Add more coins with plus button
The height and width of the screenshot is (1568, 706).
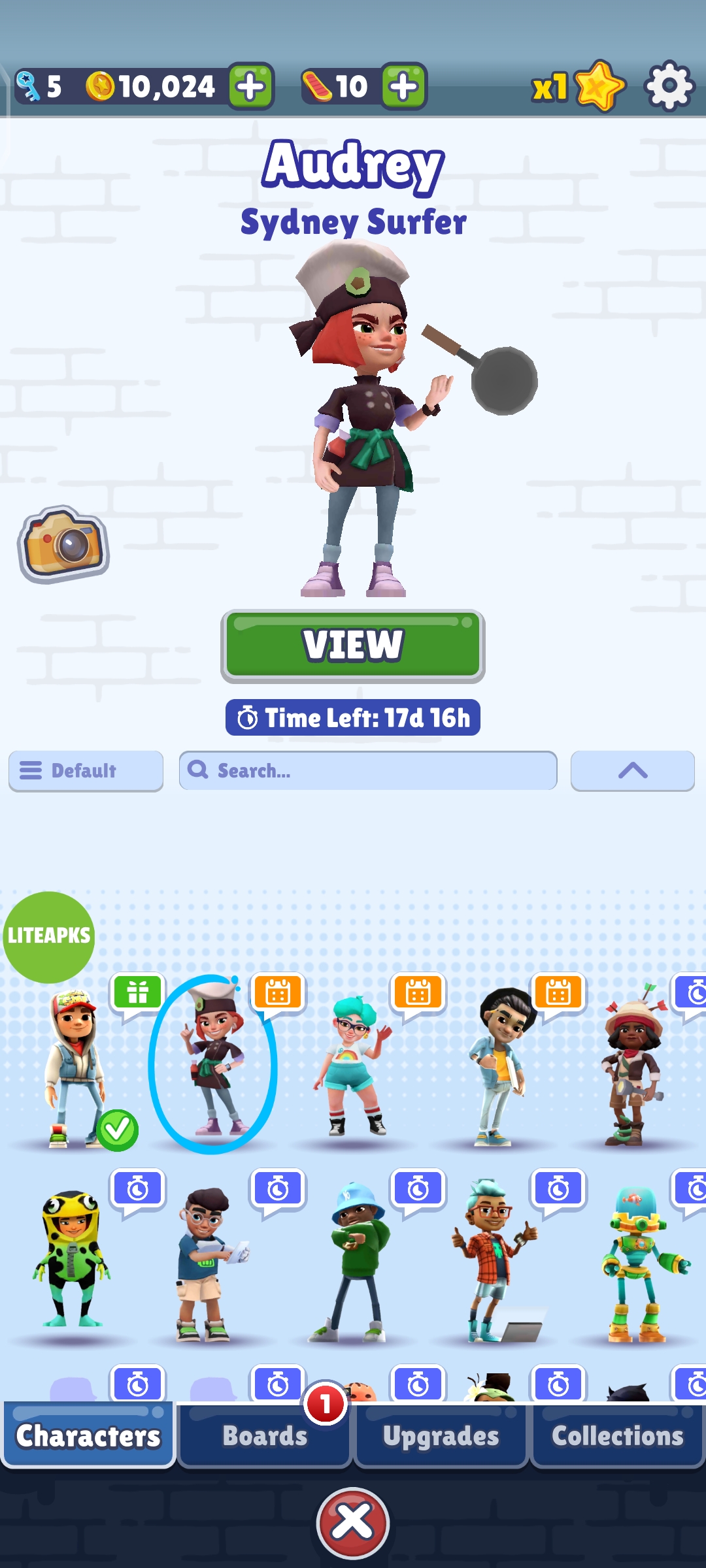[x=250, y=86]
